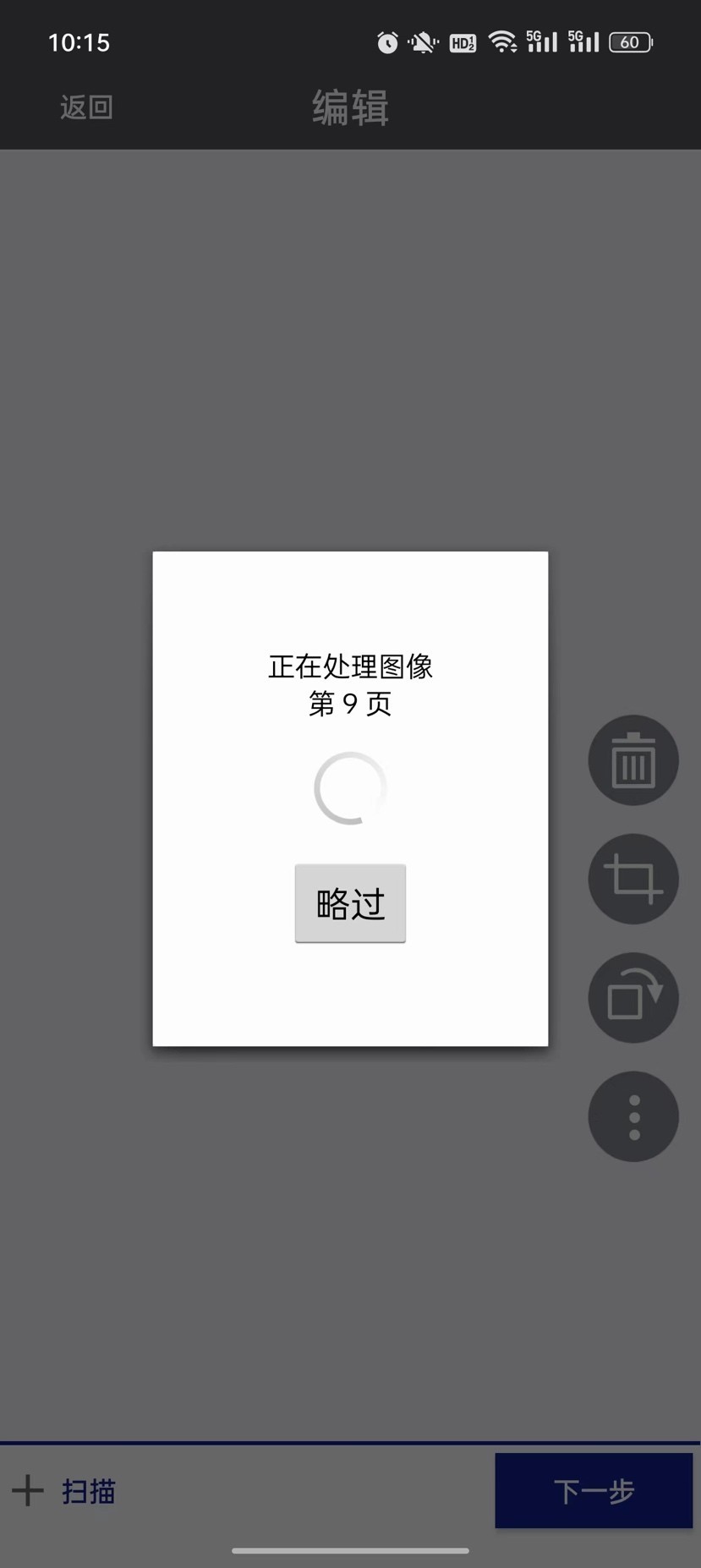
Task: Proceed with the 下一步 button
Action: tap(594, 1491)
